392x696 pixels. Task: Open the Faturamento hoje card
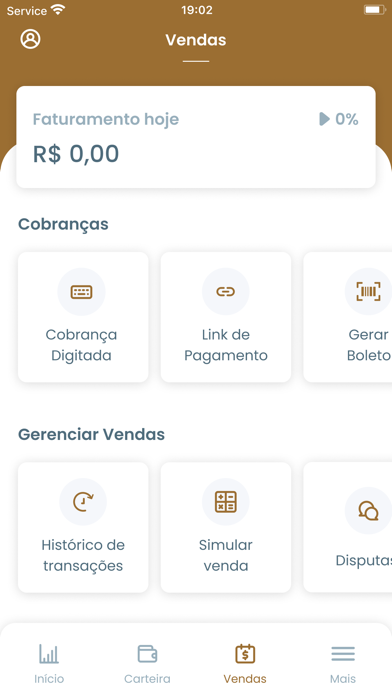196,137
